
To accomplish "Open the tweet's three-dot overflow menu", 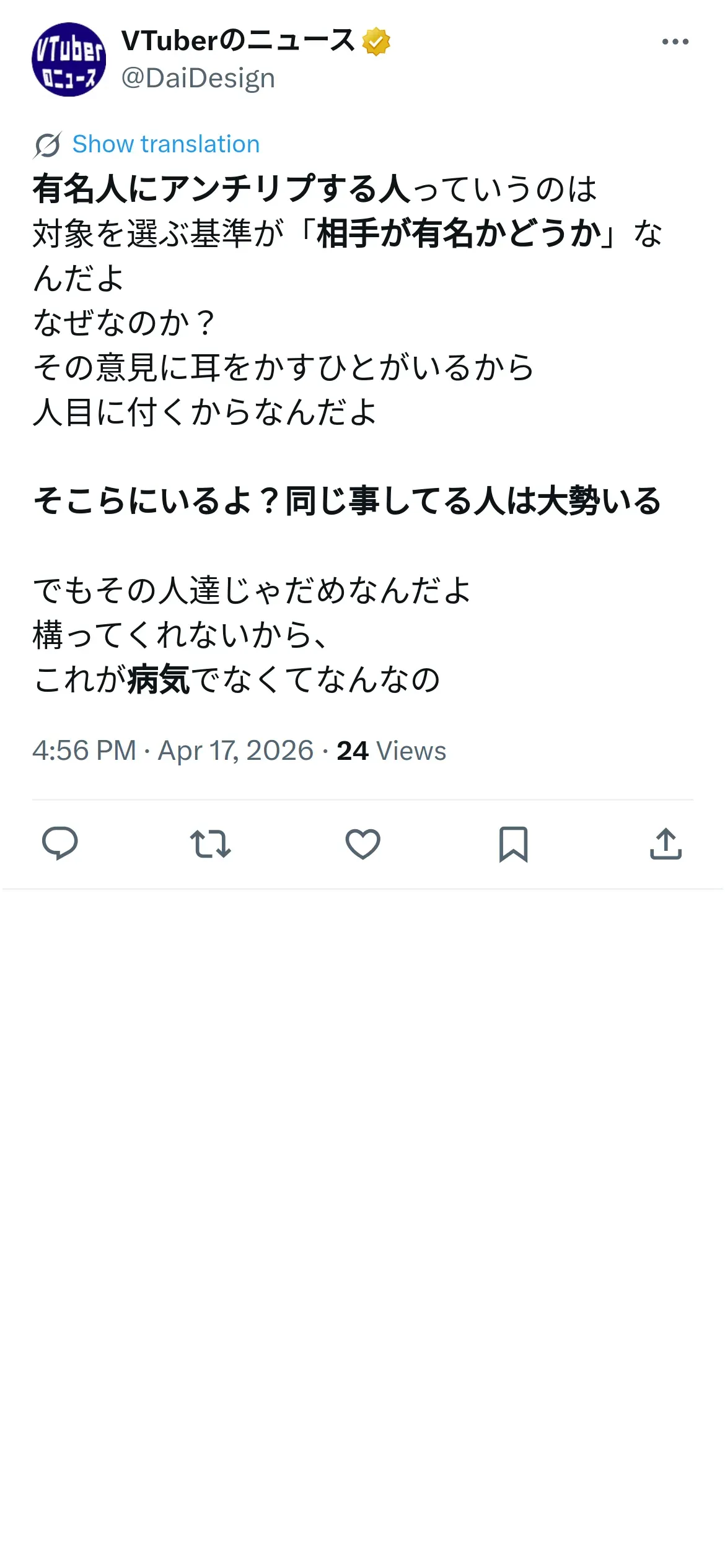I will 675,41.
